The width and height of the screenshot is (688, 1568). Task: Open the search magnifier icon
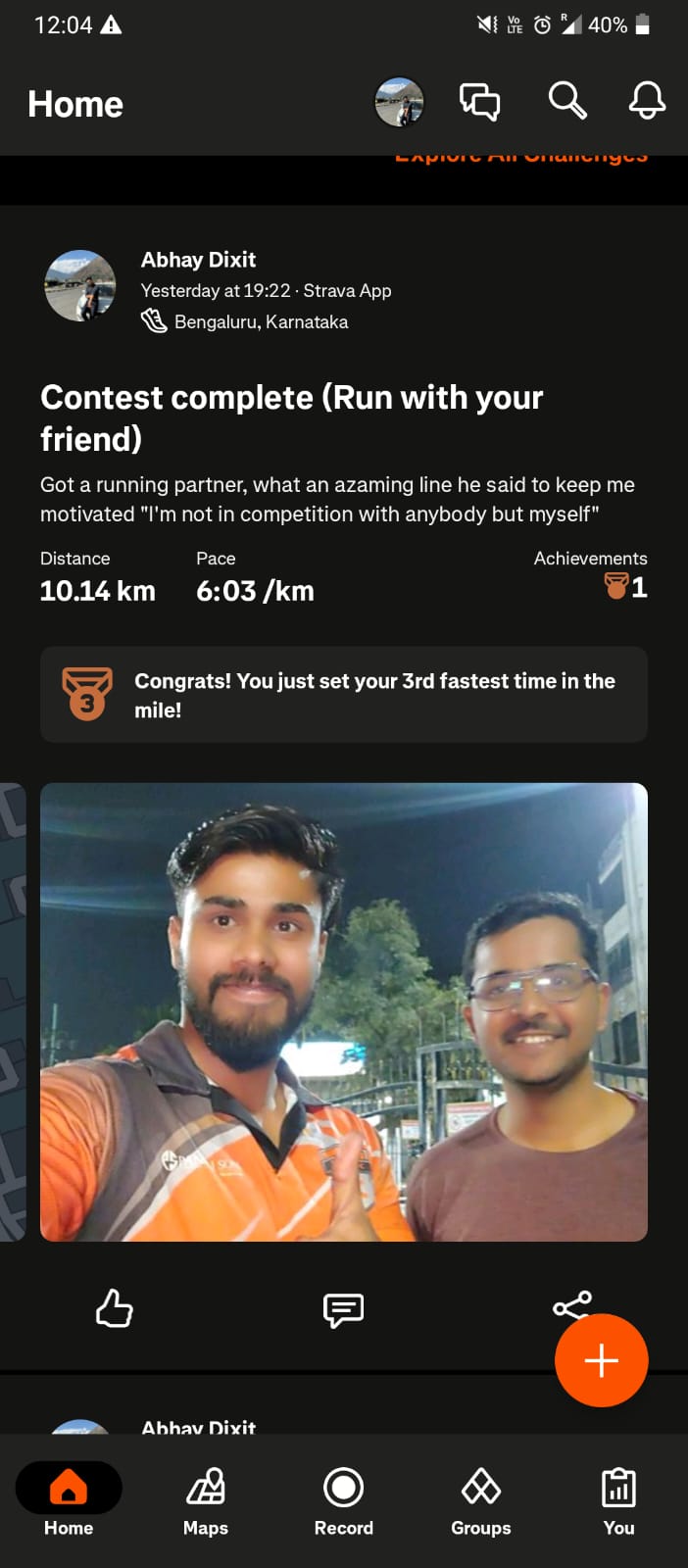pos(566,100)
